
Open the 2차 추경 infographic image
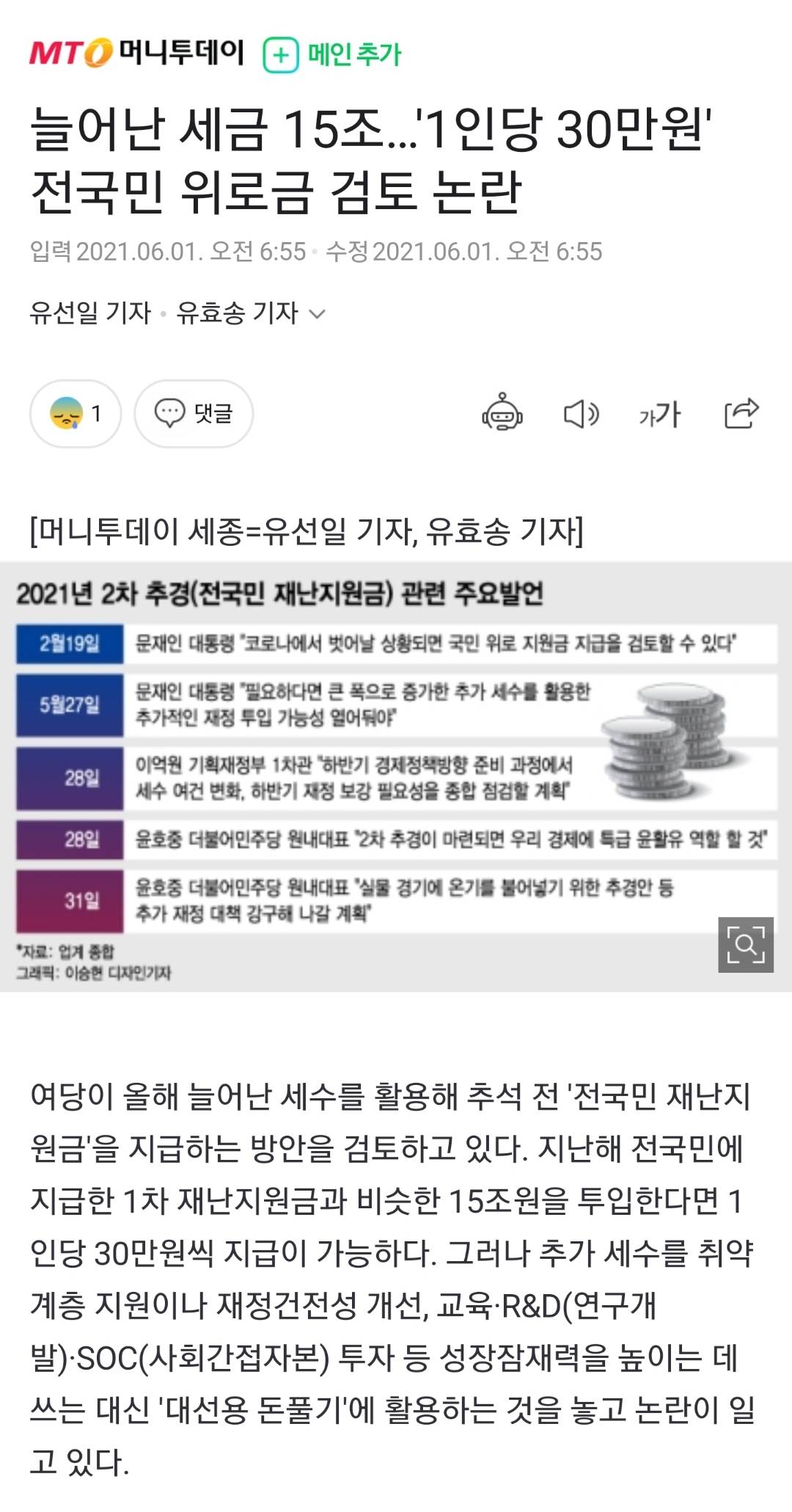396,776
